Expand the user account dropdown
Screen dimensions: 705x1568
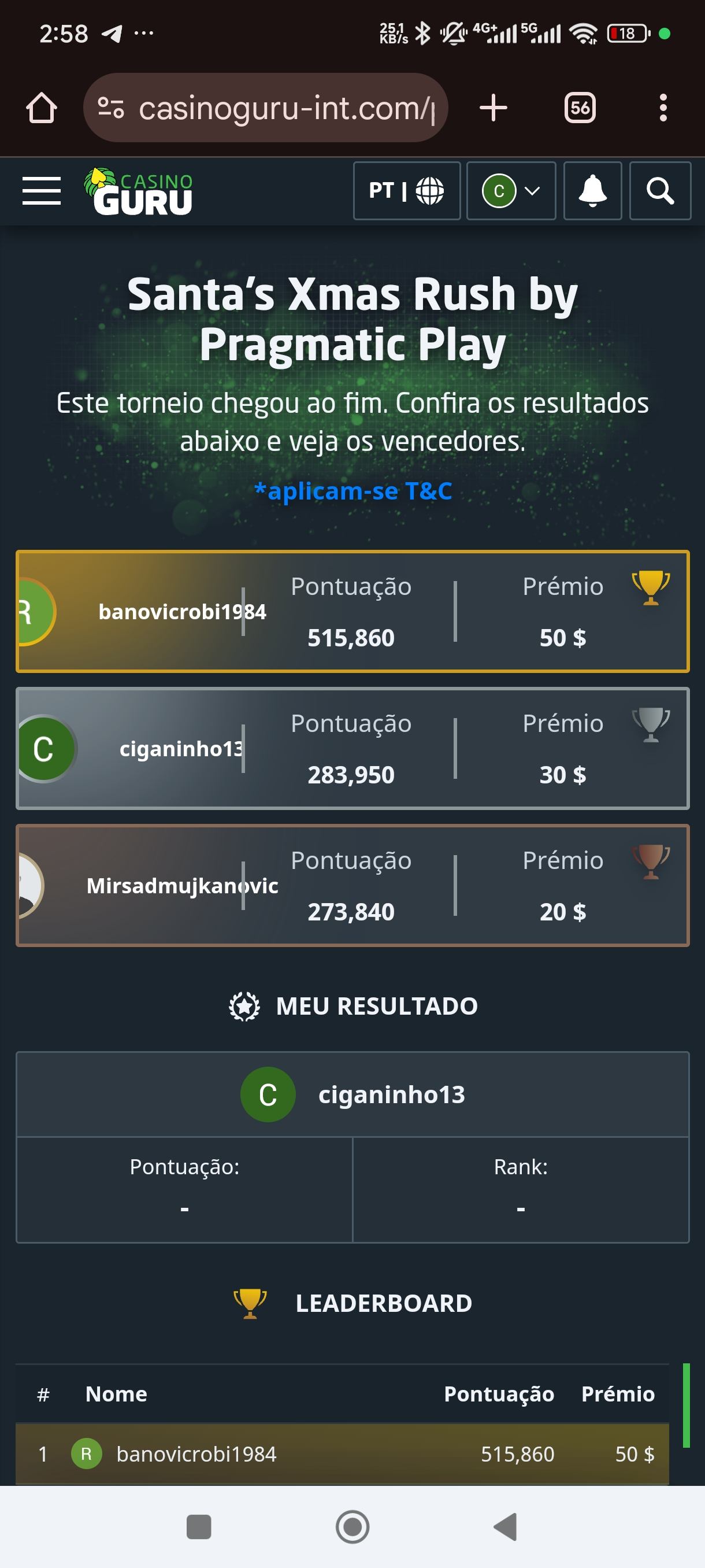(511, 191)
